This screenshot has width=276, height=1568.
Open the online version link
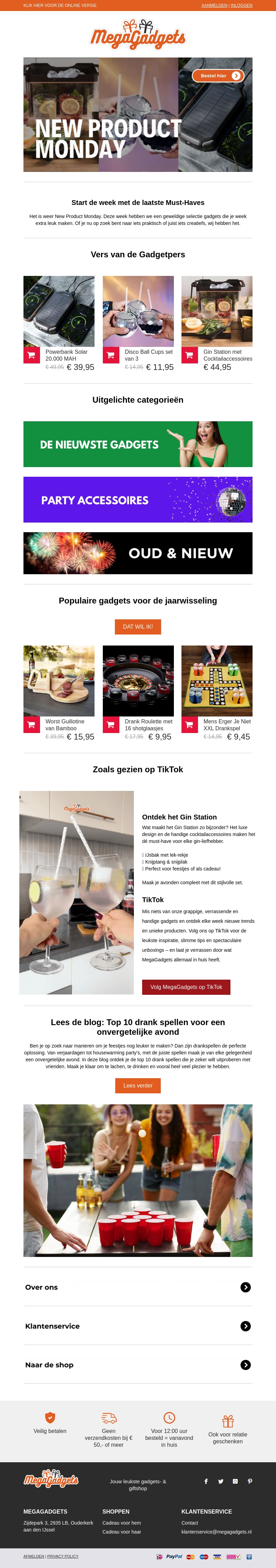60,6
